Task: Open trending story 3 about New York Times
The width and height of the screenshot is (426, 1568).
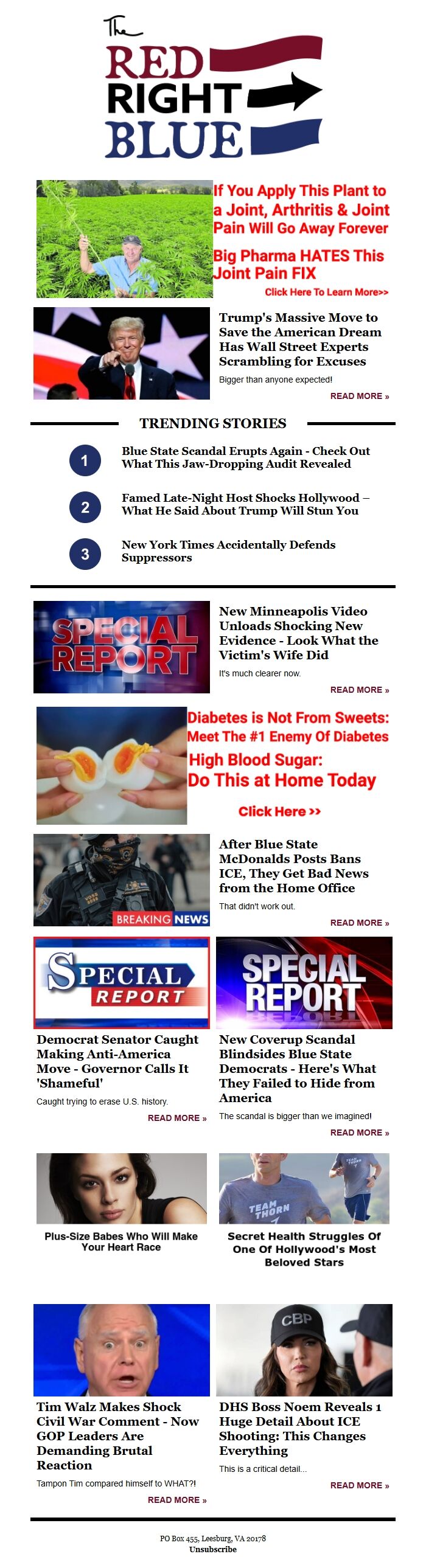Action: (x=228, y=551)
